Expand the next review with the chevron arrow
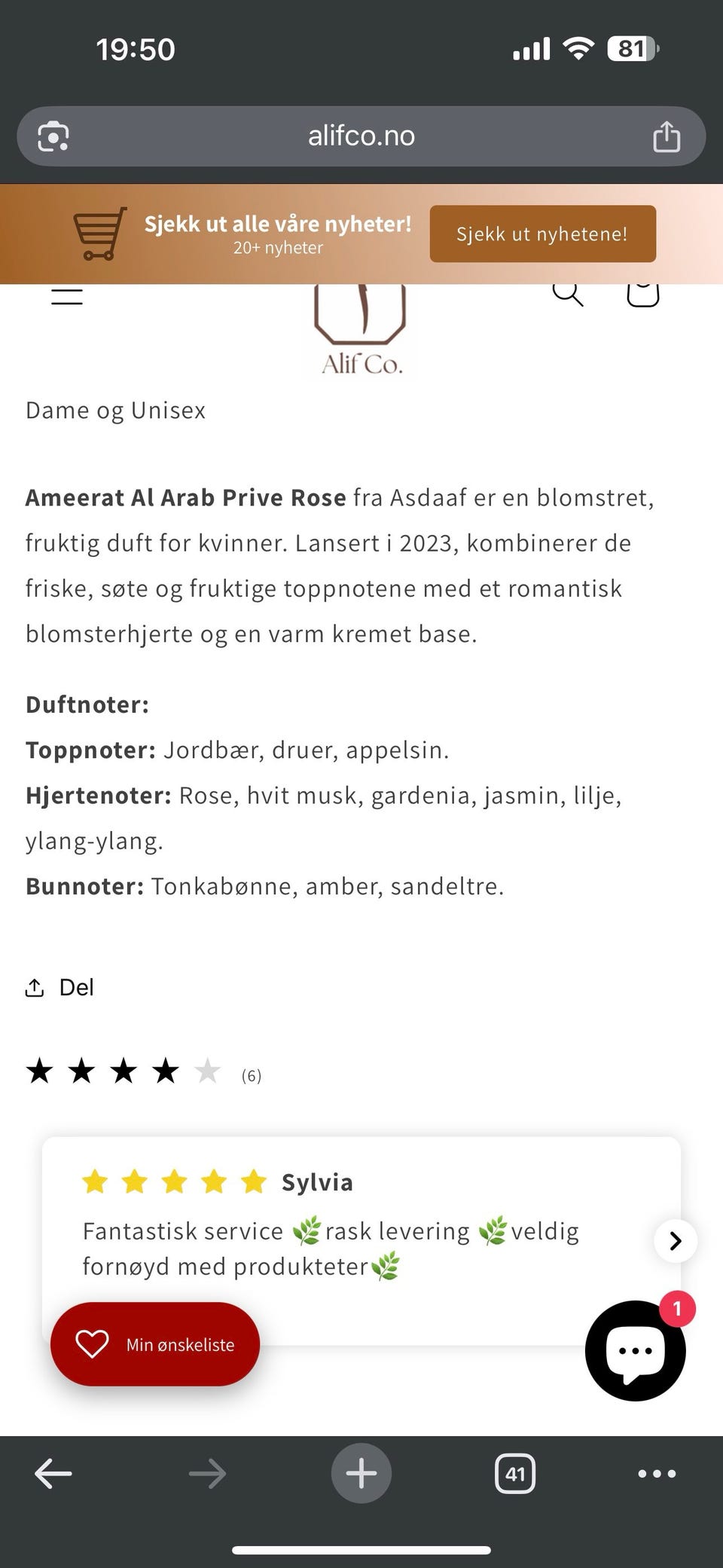 click(x=675, y=1241)
